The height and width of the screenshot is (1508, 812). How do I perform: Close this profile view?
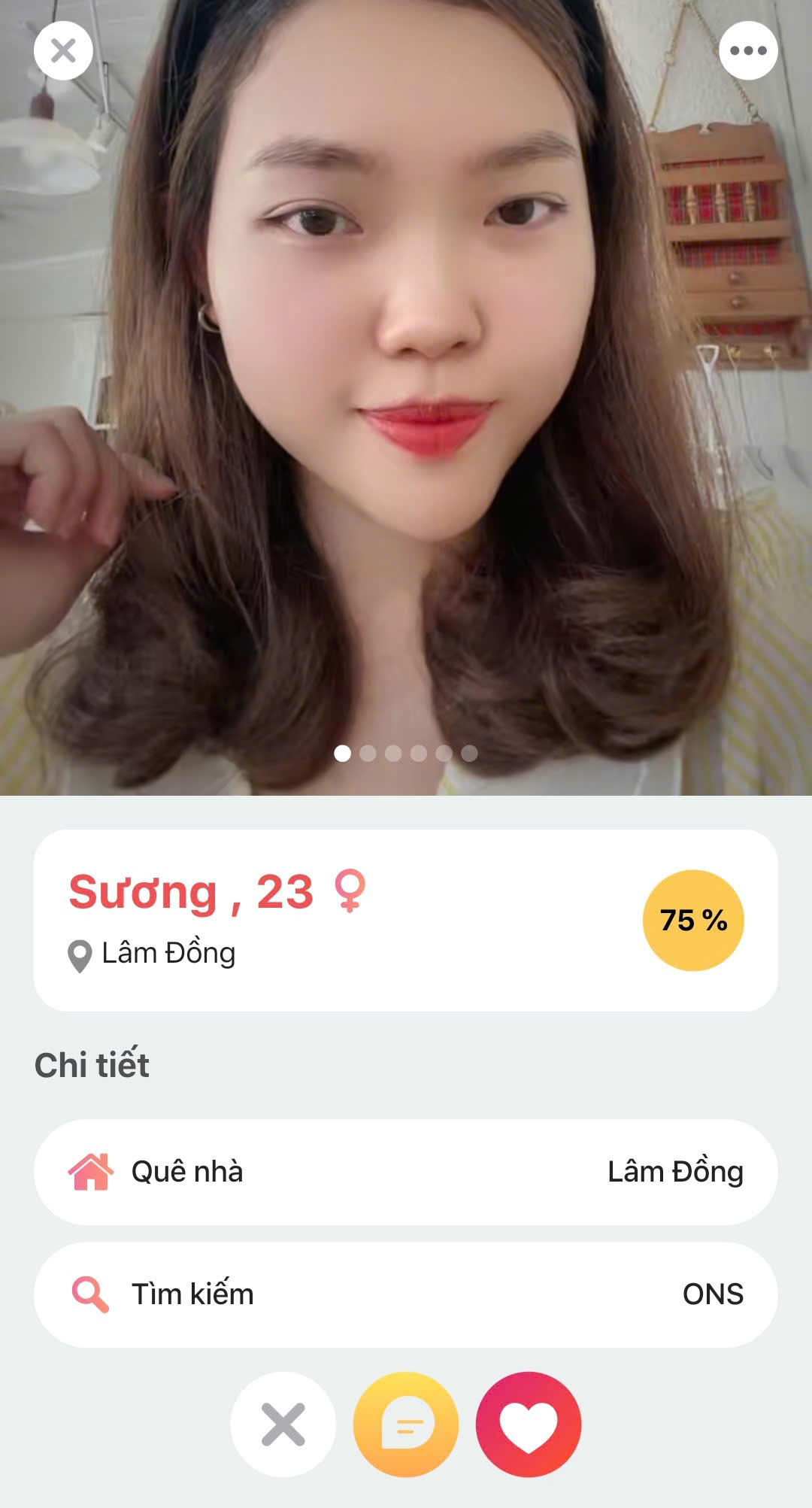(63, 51)
